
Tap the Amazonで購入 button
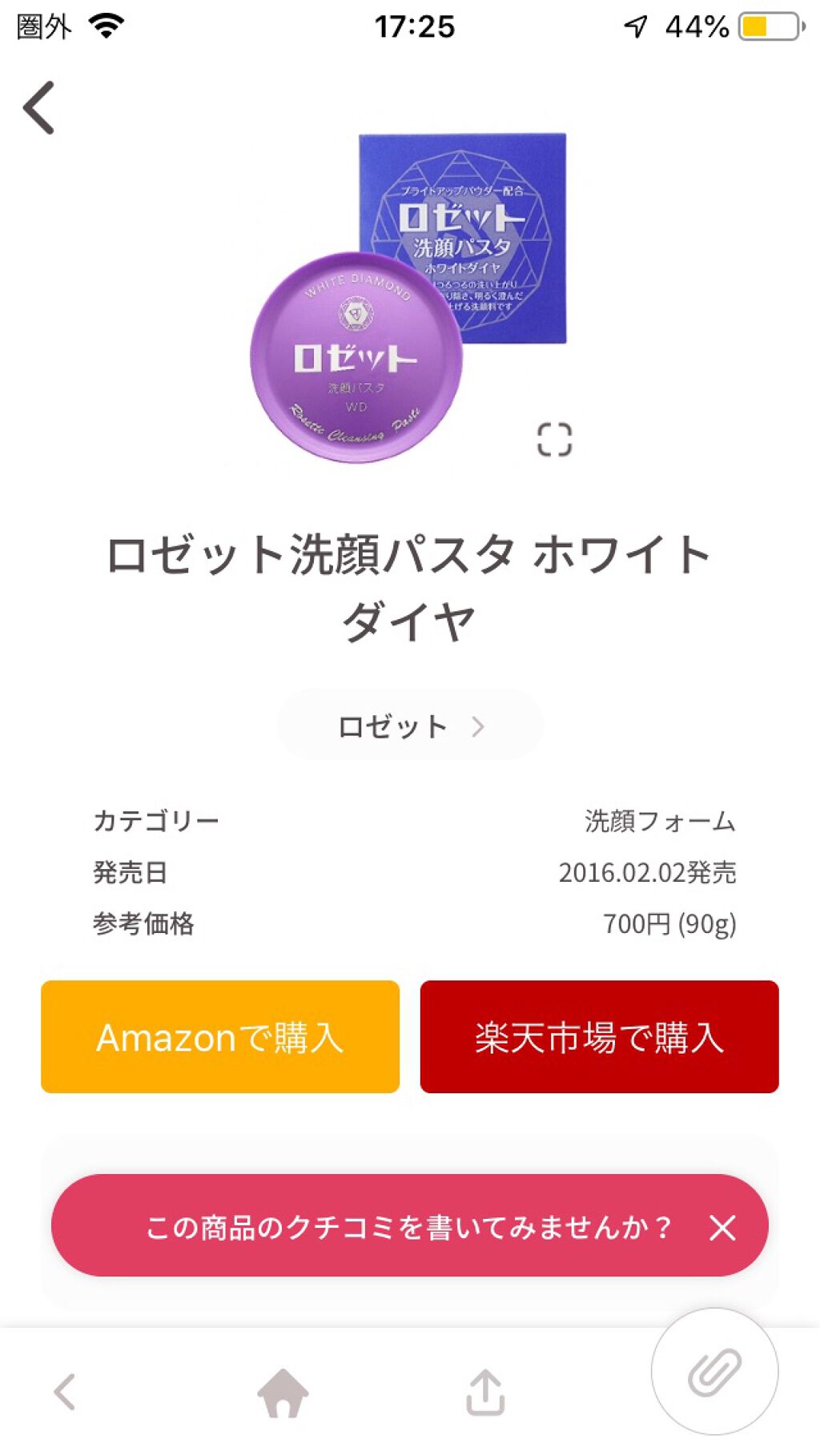point(219,1040)
